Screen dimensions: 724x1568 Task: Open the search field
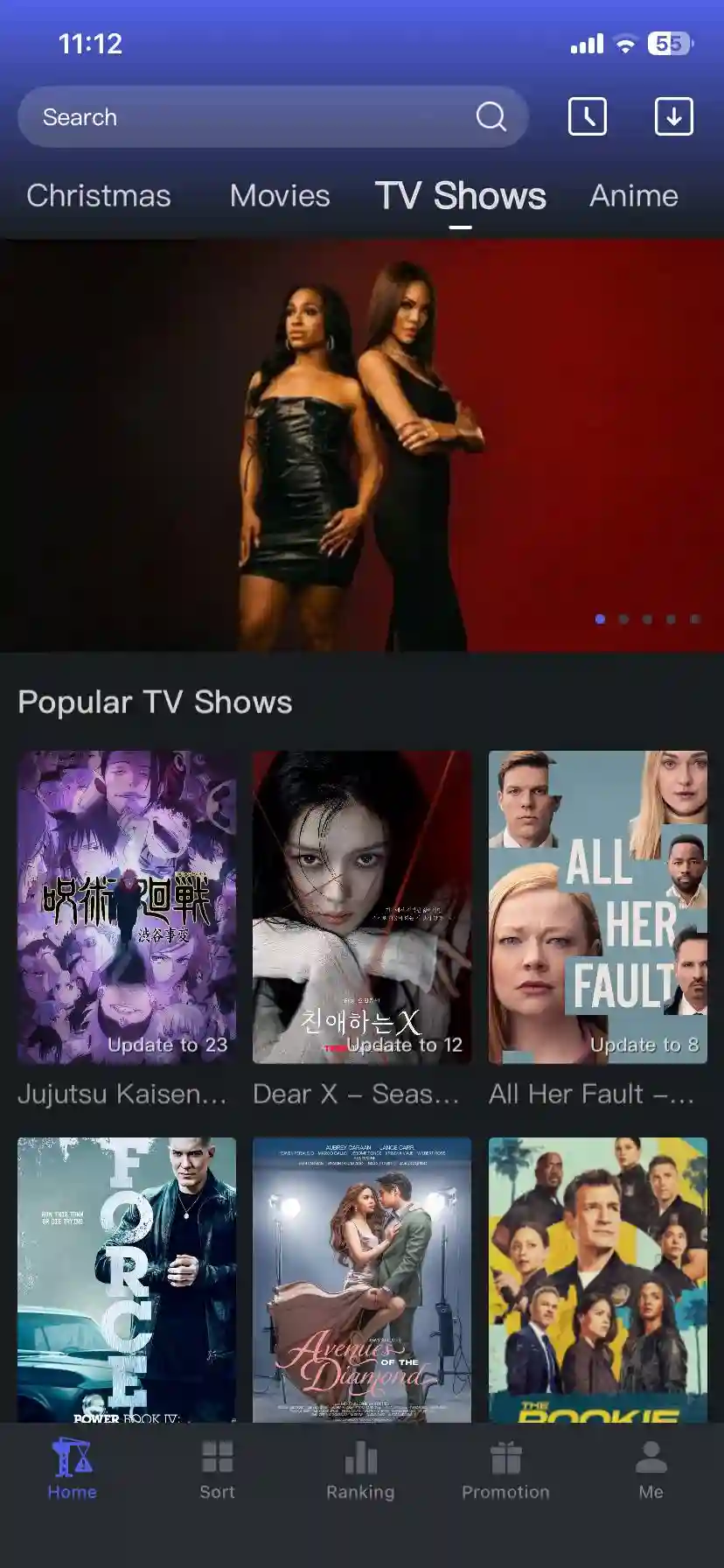pos(254,116)
